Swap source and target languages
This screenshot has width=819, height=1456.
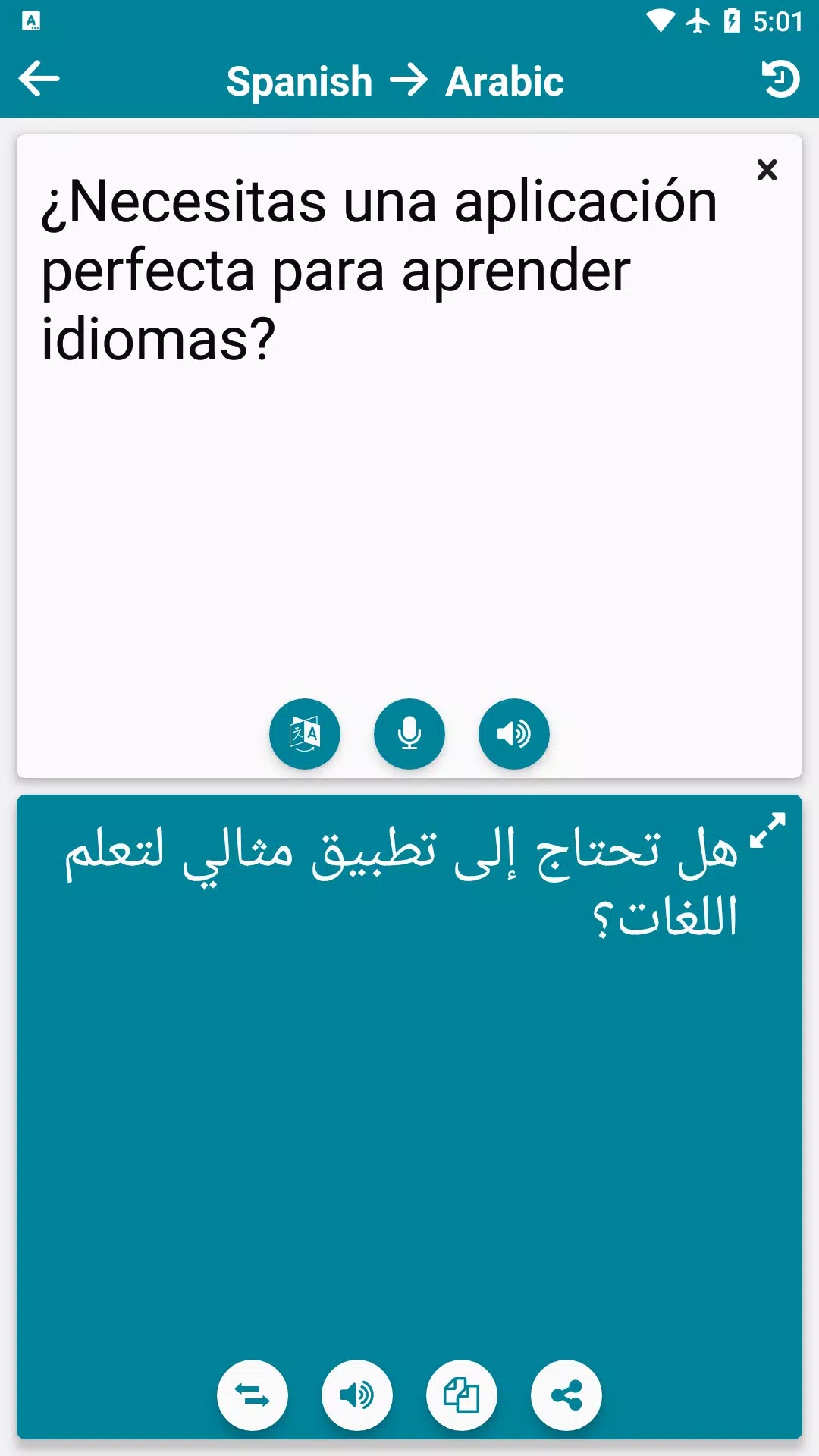tap(253, 1395)
